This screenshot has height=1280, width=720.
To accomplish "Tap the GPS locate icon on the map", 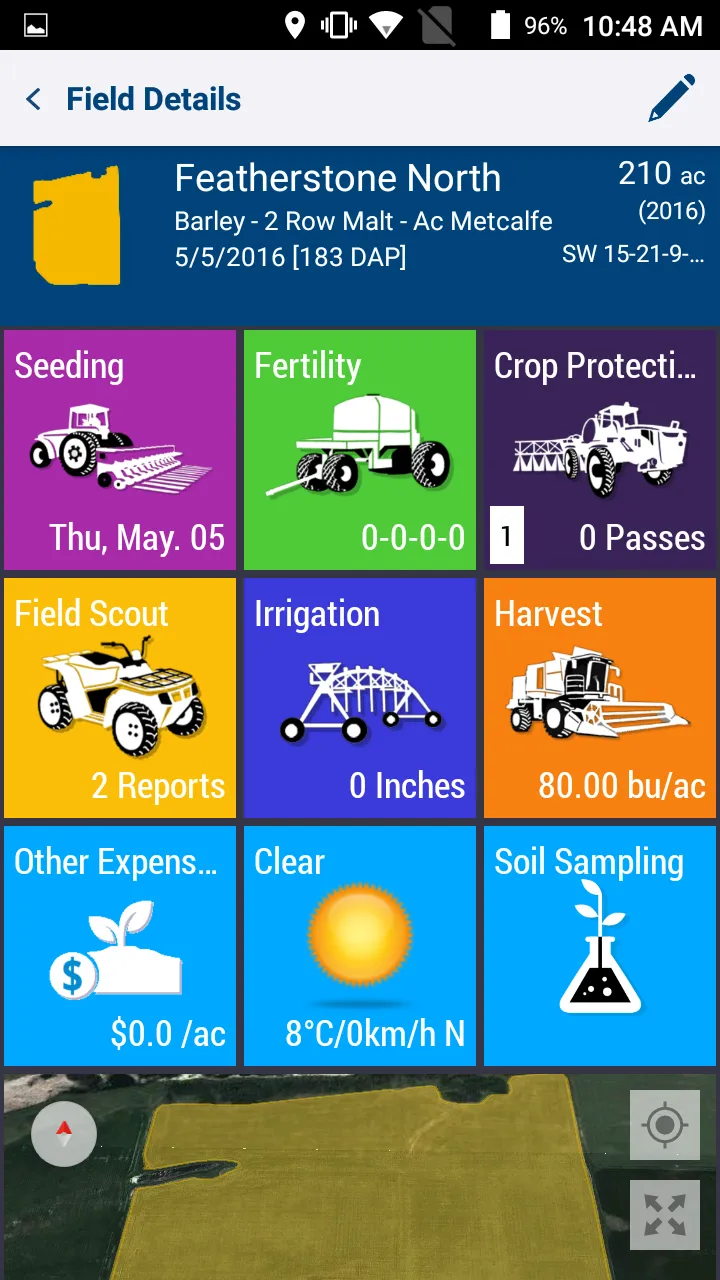I will pos(665,1125).
